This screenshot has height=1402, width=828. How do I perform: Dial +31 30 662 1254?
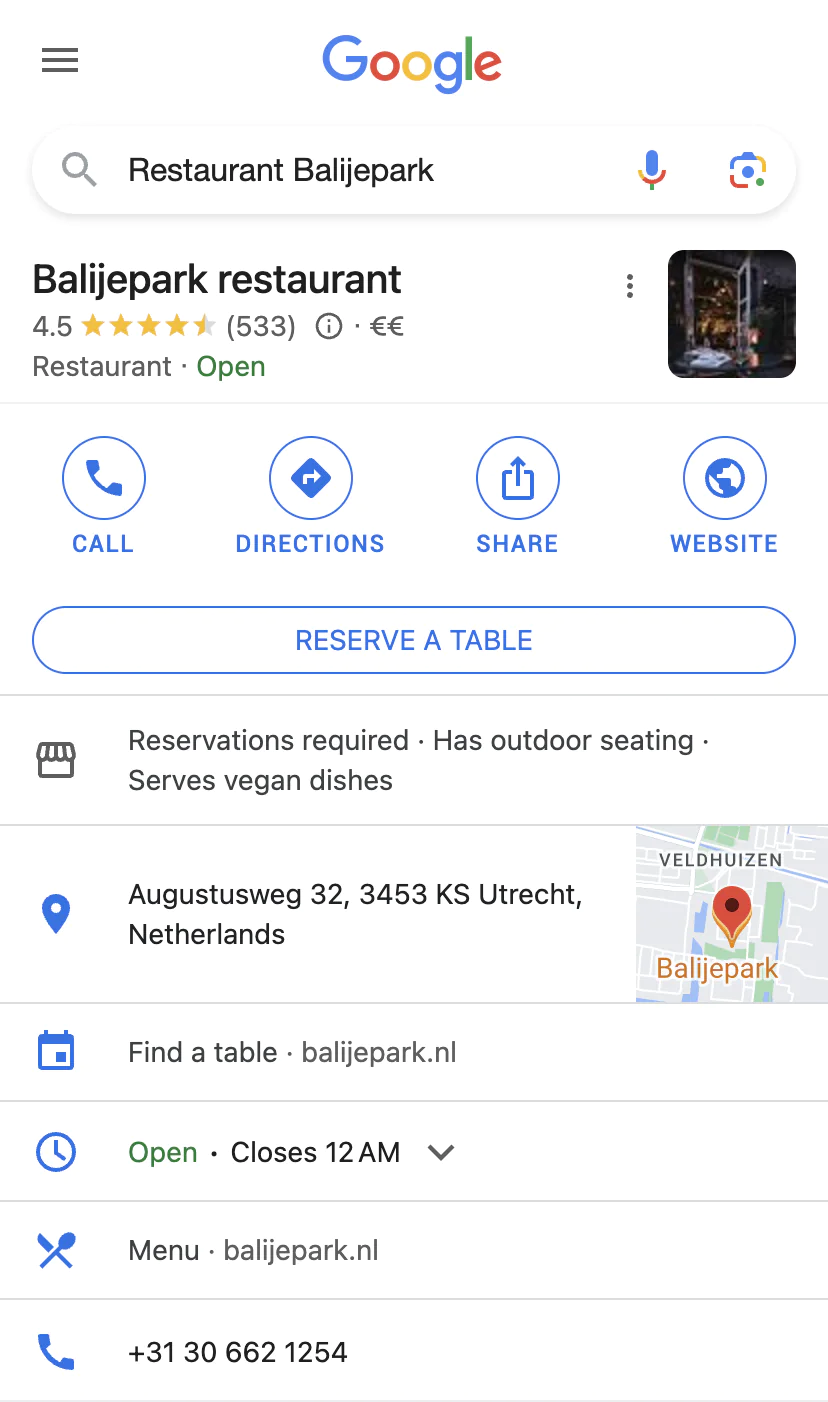(238, 1352)
